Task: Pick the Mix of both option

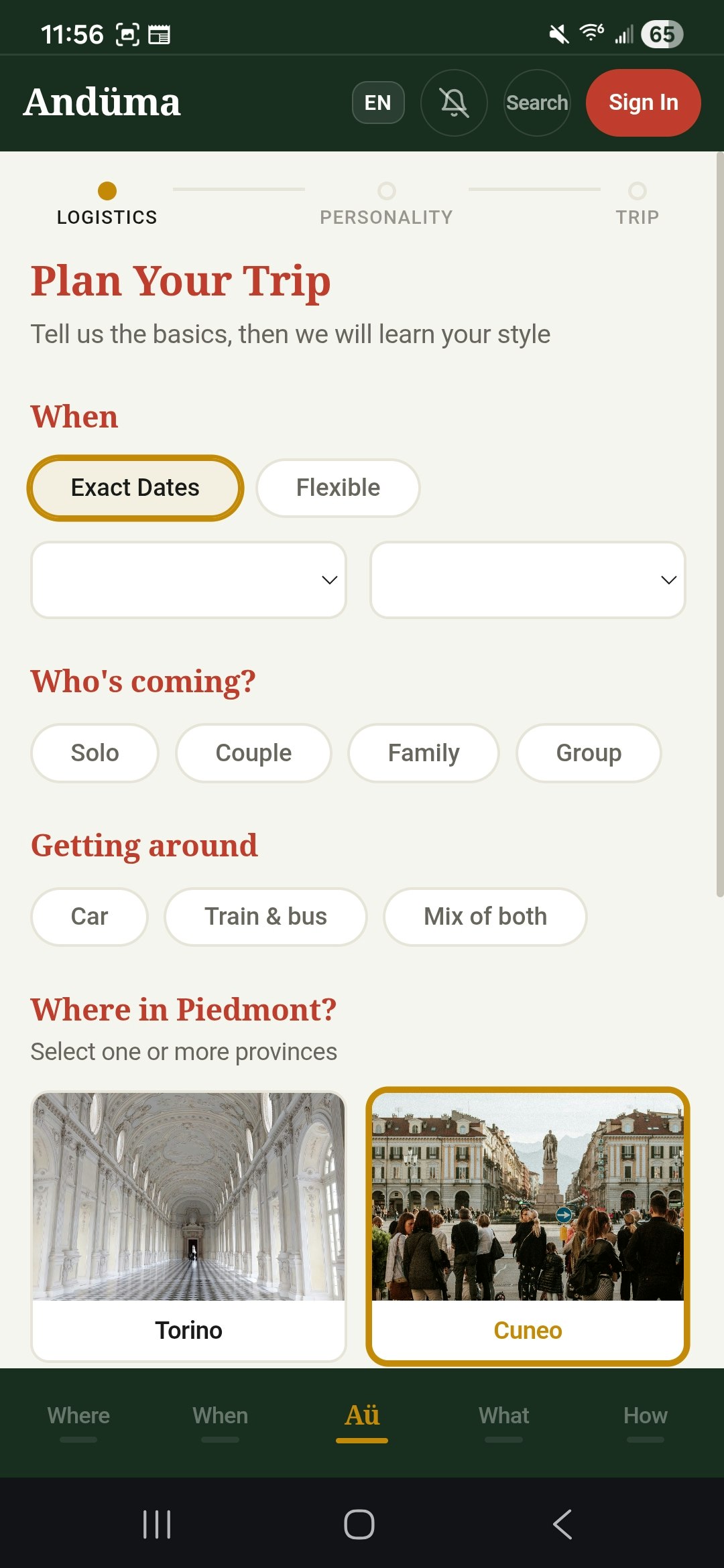Action: click(x=485, y=917)
